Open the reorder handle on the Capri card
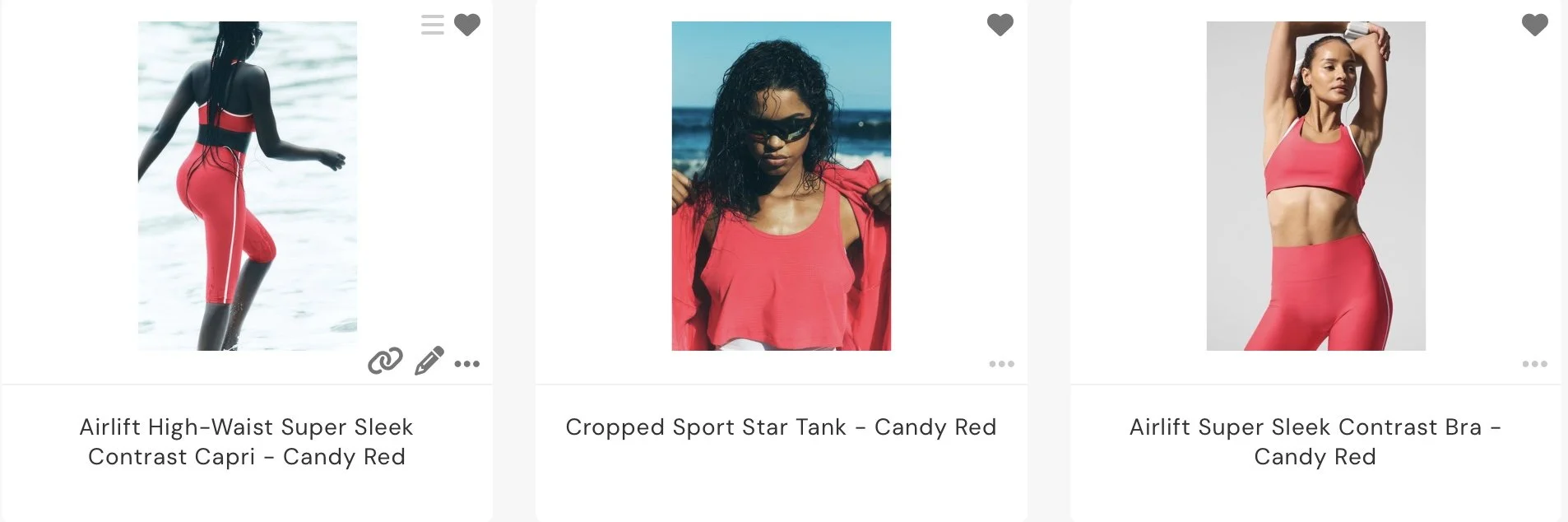Image resolution: width=1568 pixels, height=522 pixels. point(432,25)
